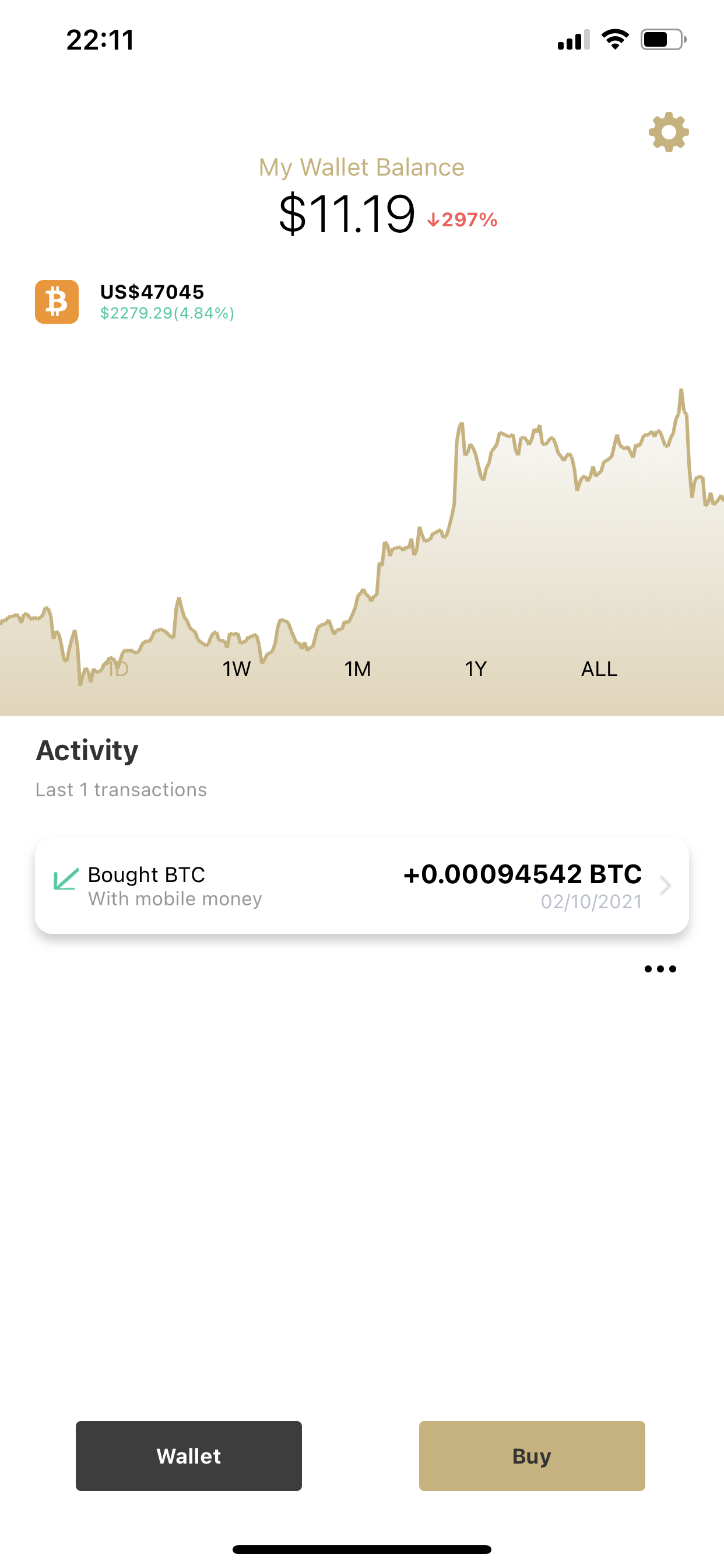
Task: Show the 1M price chart
Action: [x=357, y=669]
